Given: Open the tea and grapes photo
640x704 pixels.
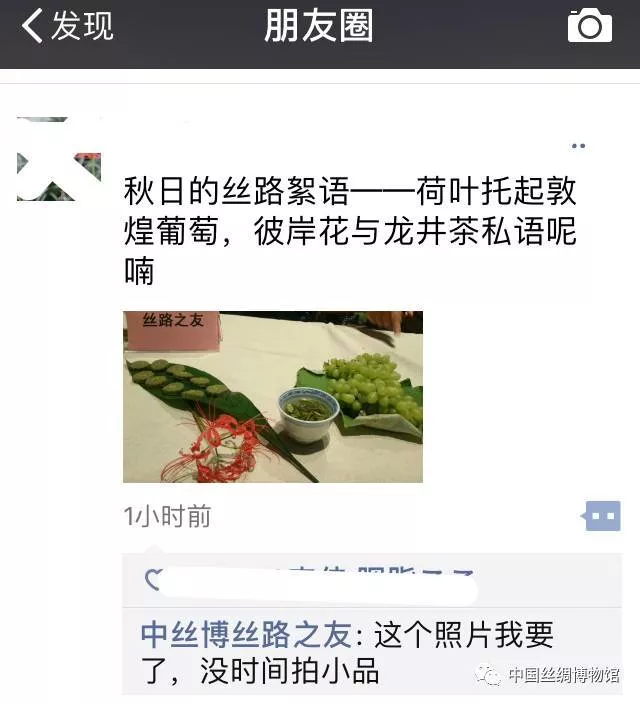Looking at the screenshot, I should (x=272, y=397).
